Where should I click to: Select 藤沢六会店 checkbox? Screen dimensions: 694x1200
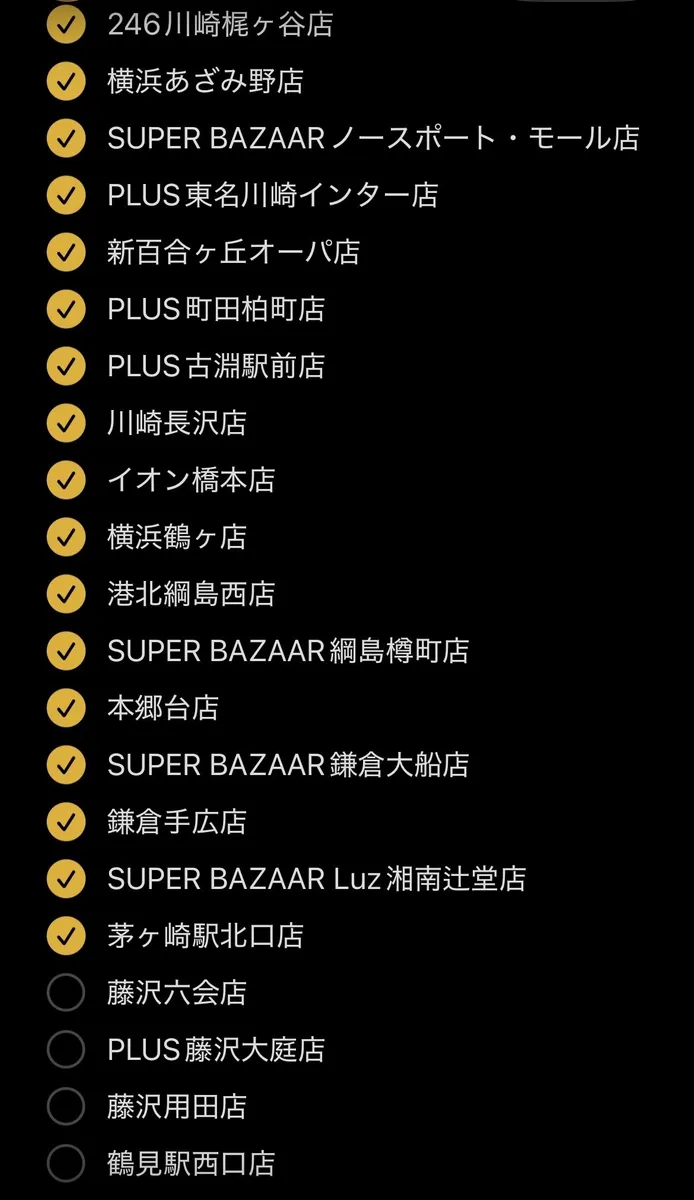tap(66, 994)
